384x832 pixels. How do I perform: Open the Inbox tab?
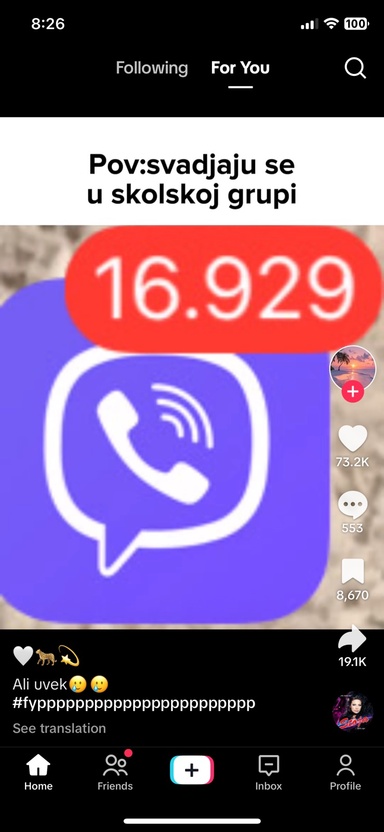click(x=269, y=773)
